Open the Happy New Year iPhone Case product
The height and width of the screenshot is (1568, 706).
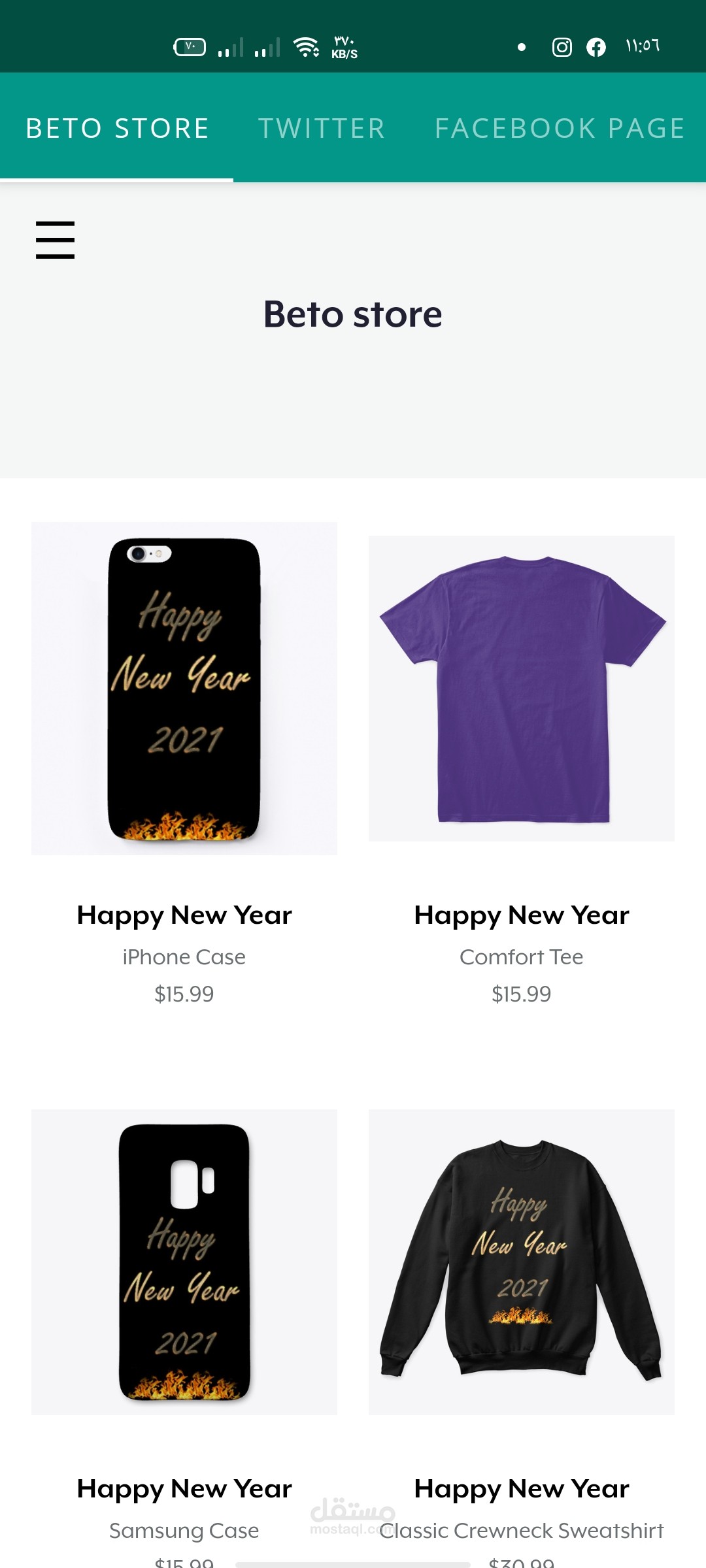[184, 689]
